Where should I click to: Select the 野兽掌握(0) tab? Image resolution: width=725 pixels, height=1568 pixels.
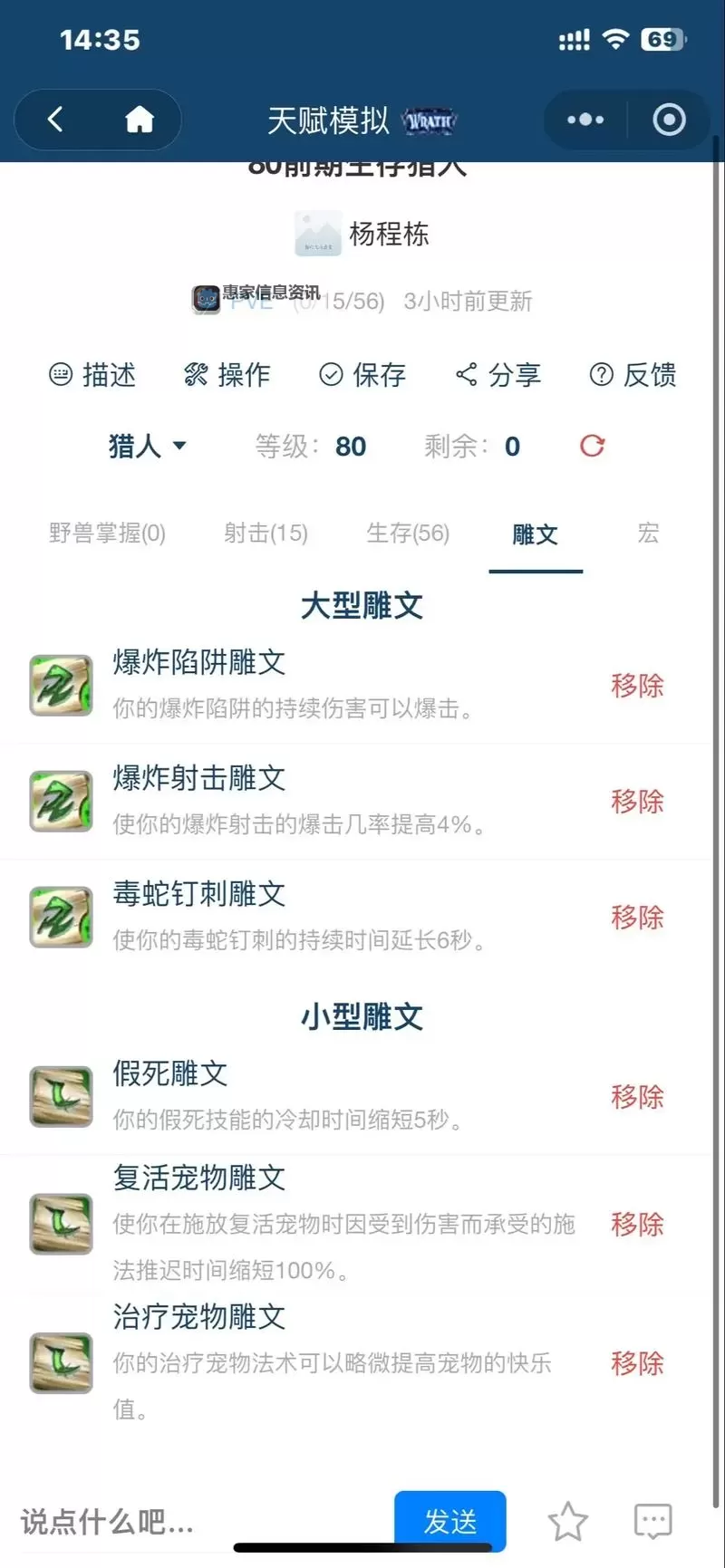click(x=107, y=534)
